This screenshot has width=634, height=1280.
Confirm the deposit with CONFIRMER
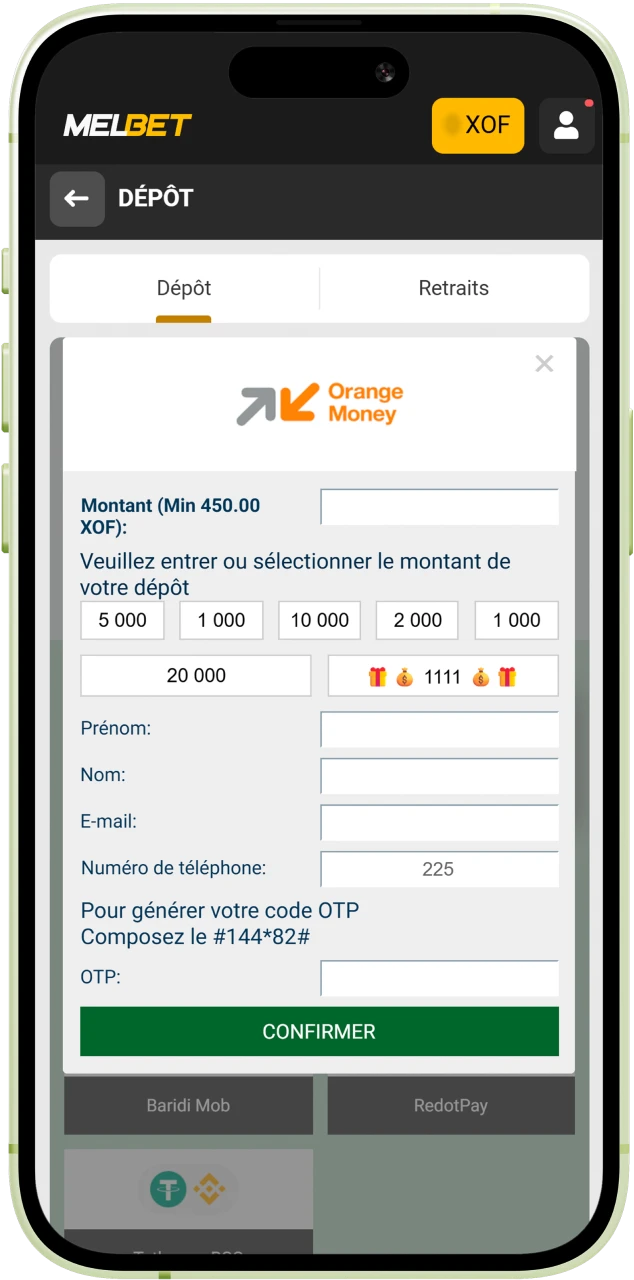coord(319,1031)
